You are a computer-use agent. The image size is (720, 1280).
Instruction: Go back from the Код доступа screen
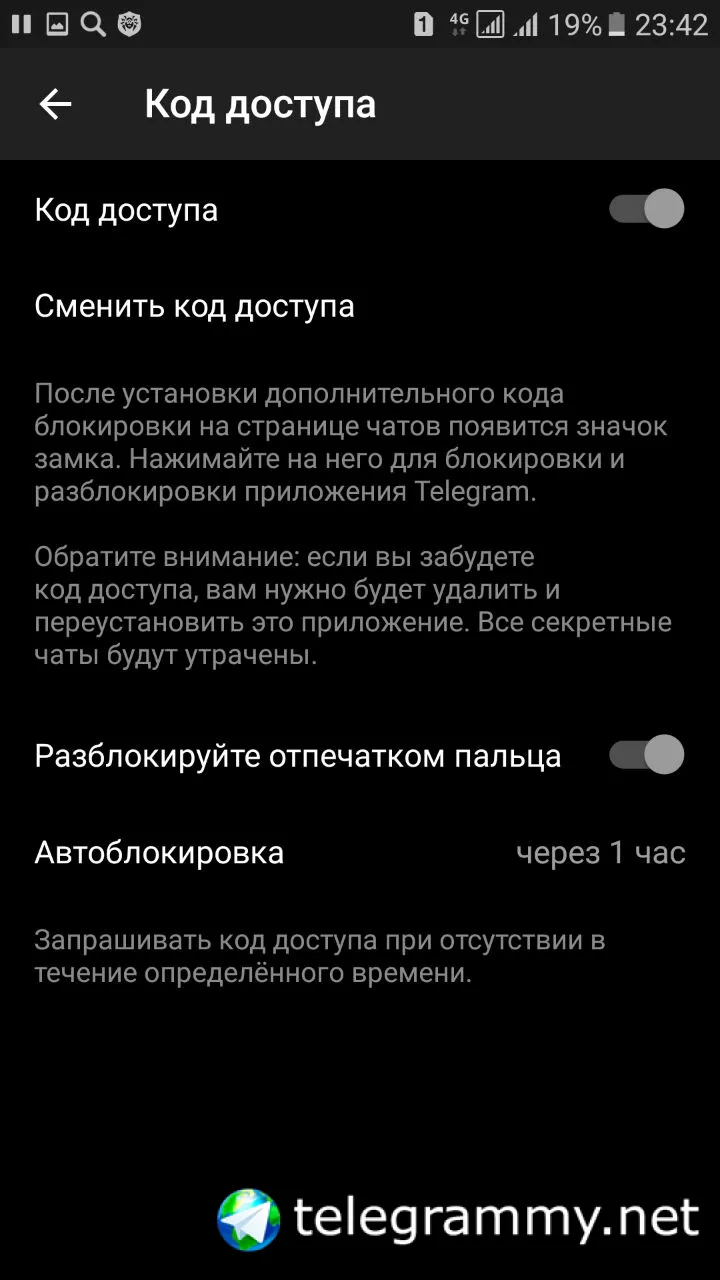pyautogui.click(x=55, y=105)
